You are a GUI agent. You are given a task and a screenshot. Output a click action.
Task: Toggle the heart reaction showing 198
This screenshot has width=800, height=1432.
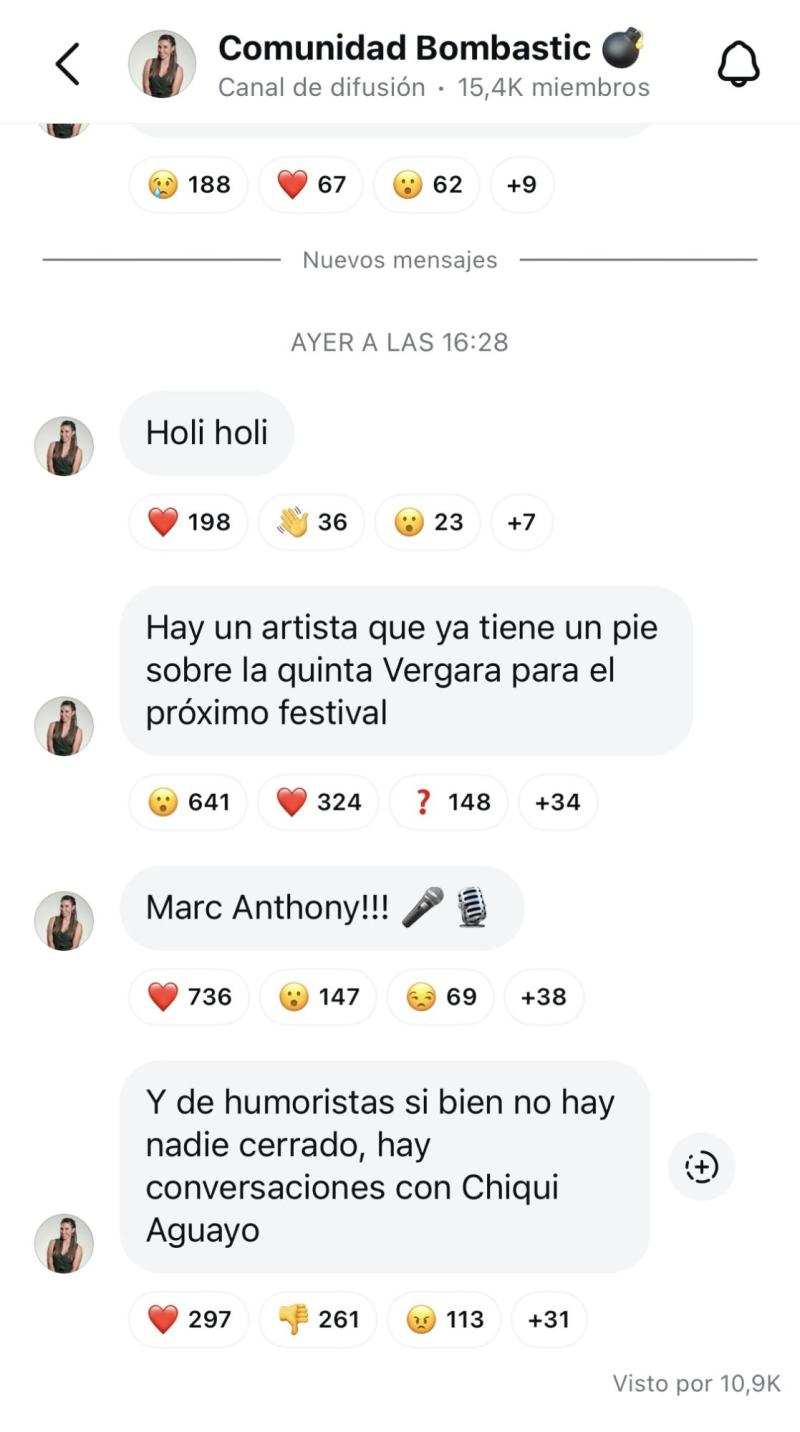tap(188, 521)
